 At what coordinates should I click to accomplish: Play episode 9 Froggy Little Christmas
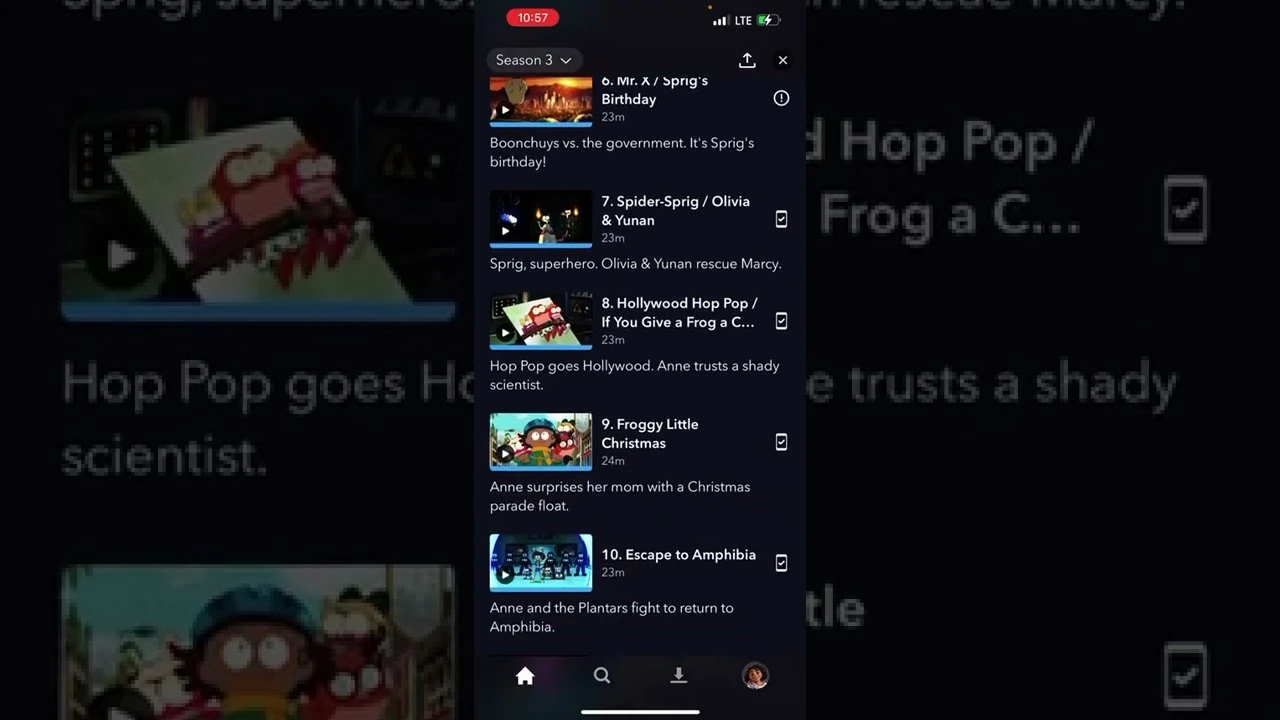540,441
